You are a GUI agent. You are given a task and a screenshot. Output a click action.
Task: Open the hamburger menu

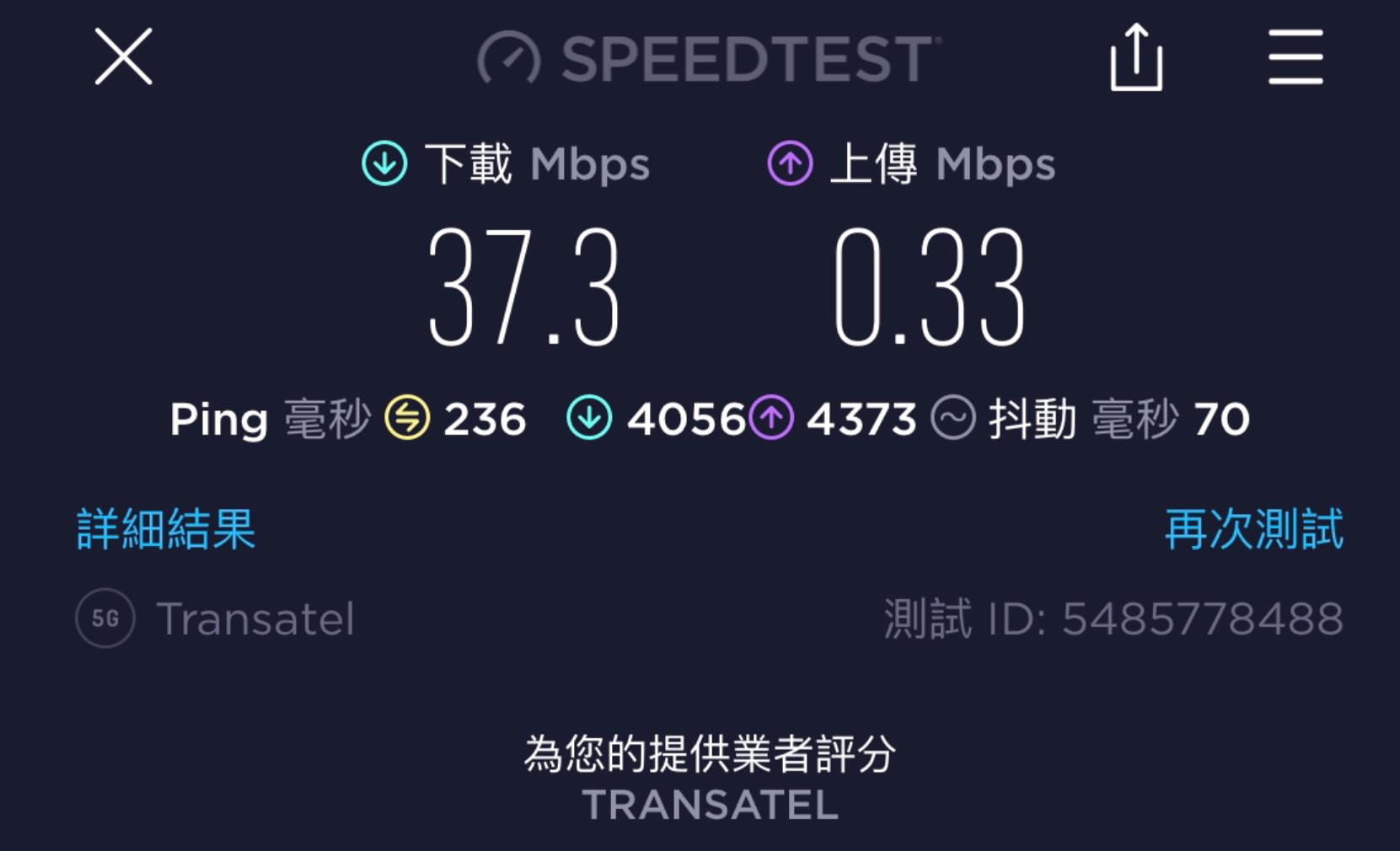[x=1295, y=57]
